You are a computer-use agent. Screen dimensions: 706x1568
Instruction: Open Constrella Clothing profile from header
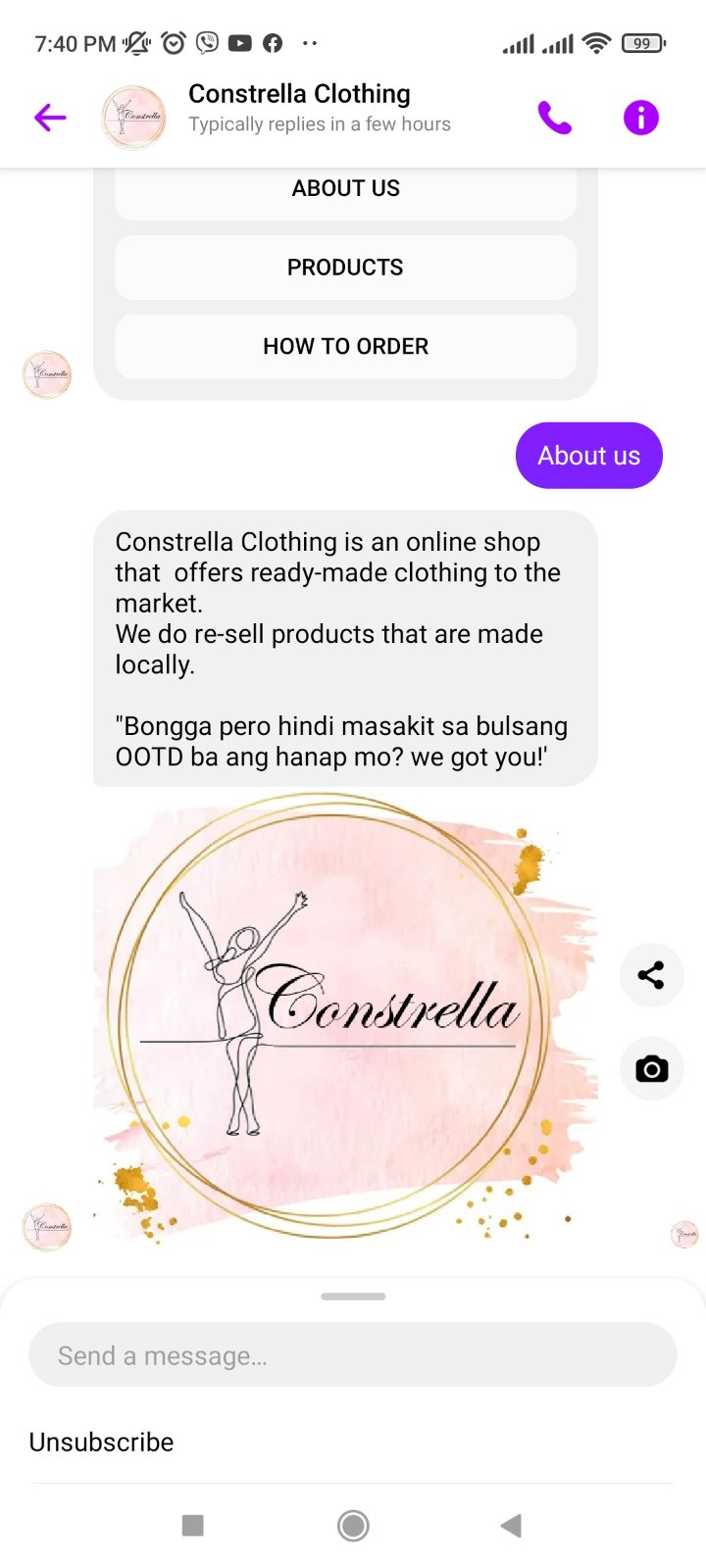[299, 108]
